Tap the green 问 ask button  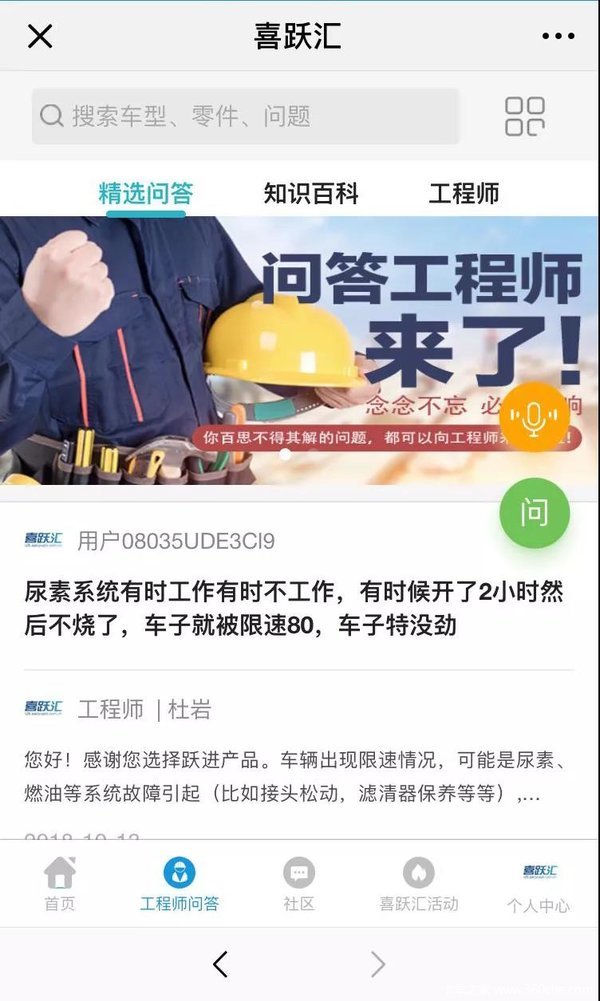tap(534, 514)
